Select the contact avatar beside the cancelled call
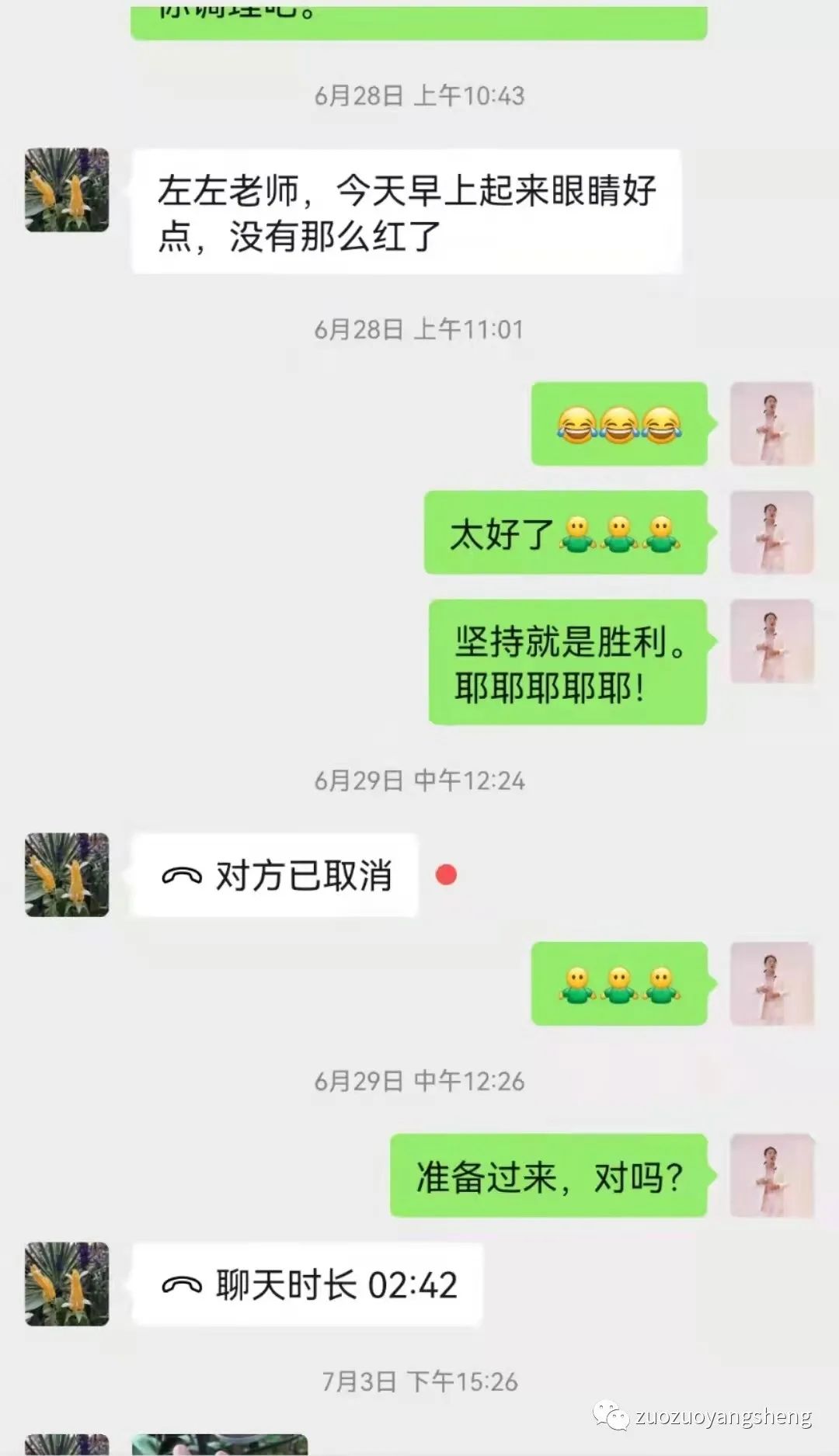 (66, 874)
